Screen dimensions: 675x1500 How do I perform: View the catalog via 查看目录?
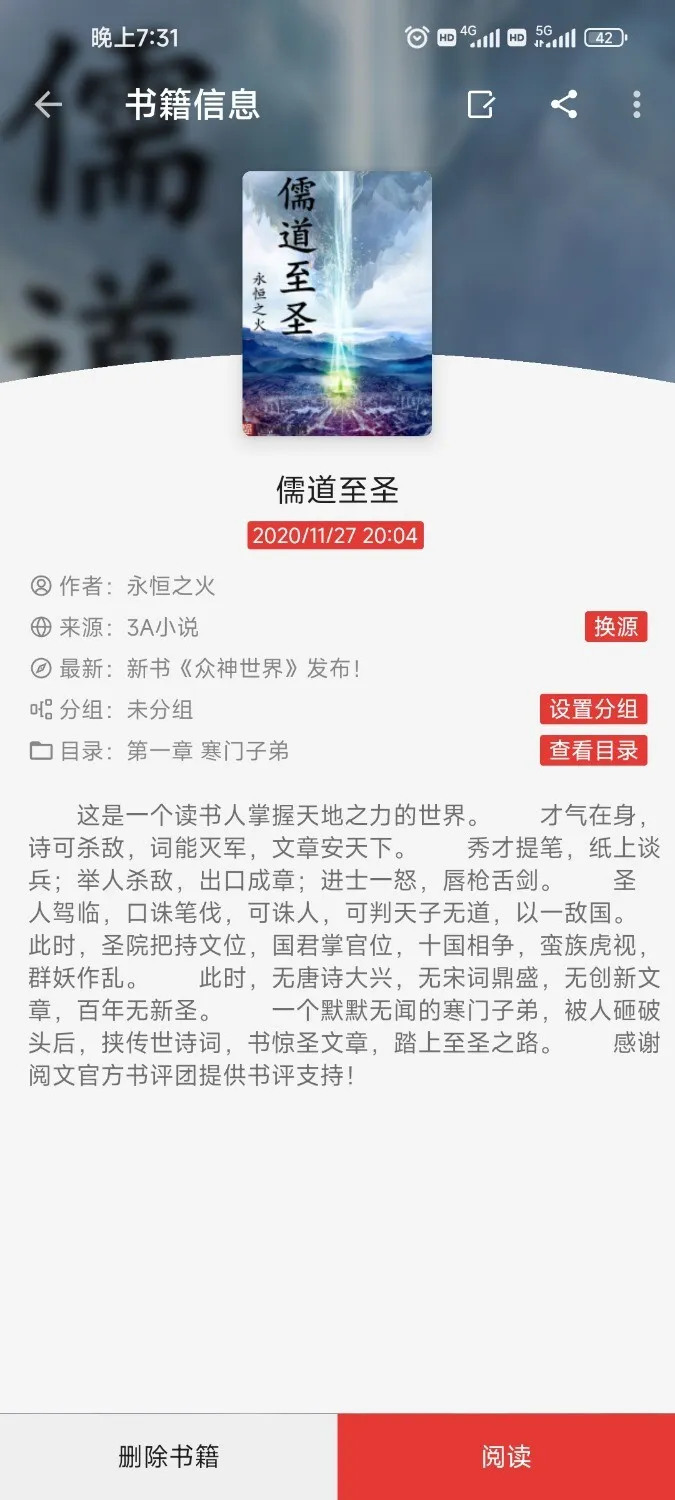(x=593, y=750)
